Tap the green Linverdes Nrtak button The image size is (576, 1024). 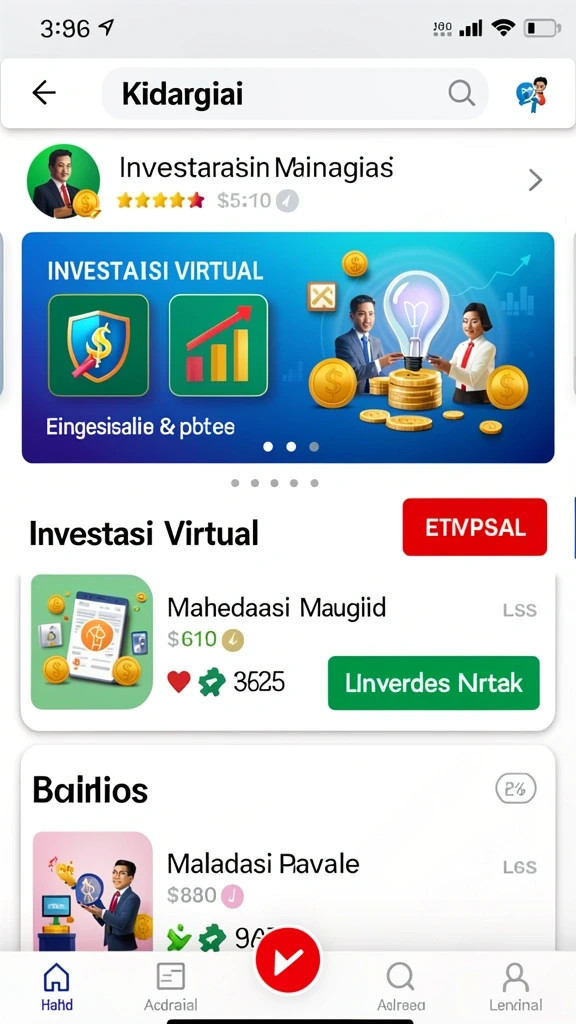coord(434,683)
